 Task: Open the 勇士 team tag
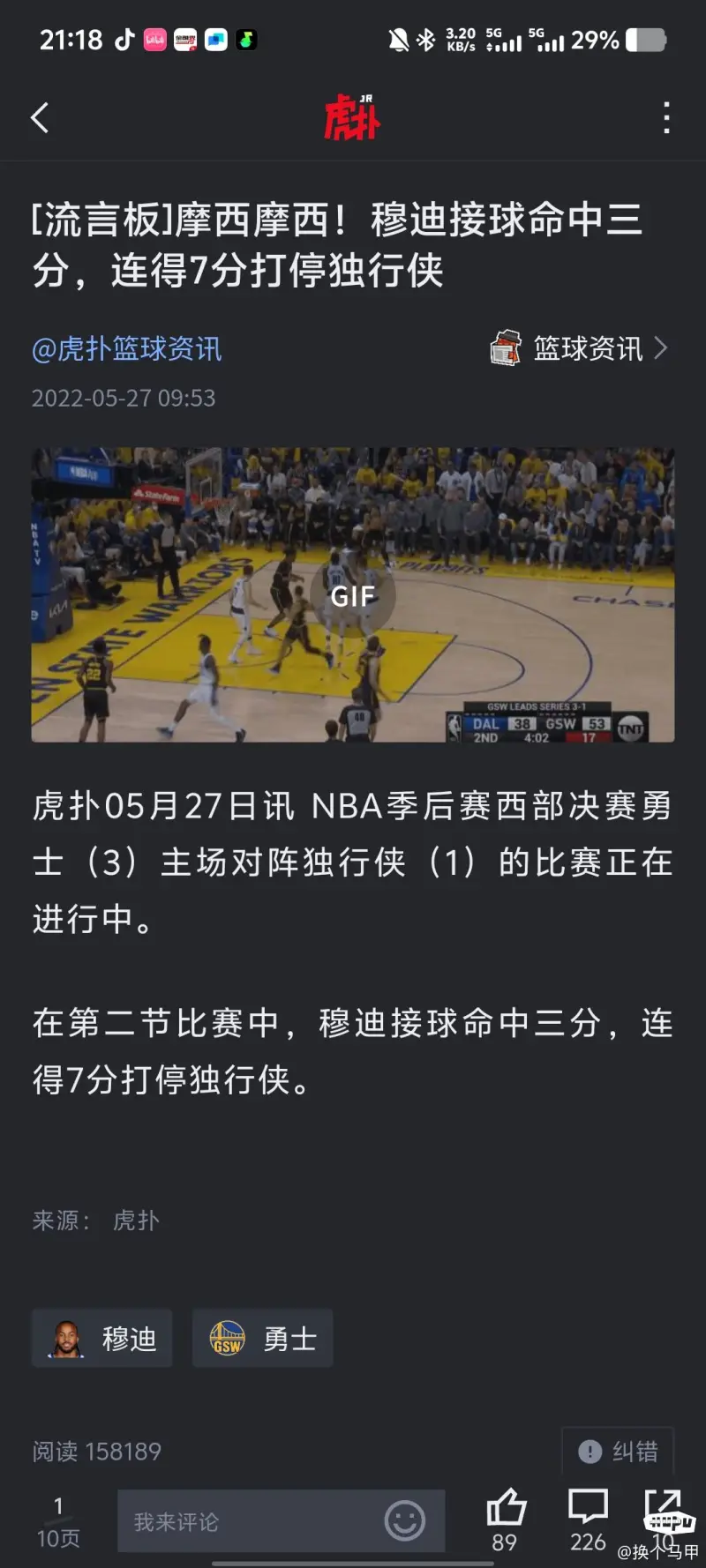point(263,1339)
